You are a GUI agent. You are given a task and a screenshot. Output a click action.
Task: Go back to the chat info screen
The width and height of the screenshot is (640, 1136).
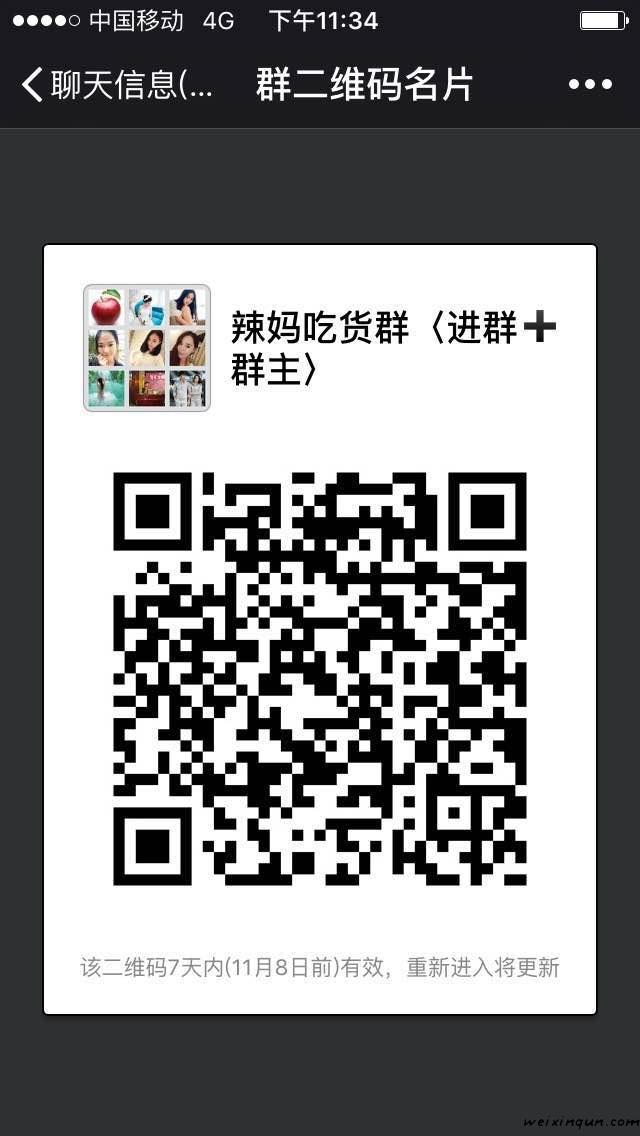pyautogui.click(x=115, y=85)
